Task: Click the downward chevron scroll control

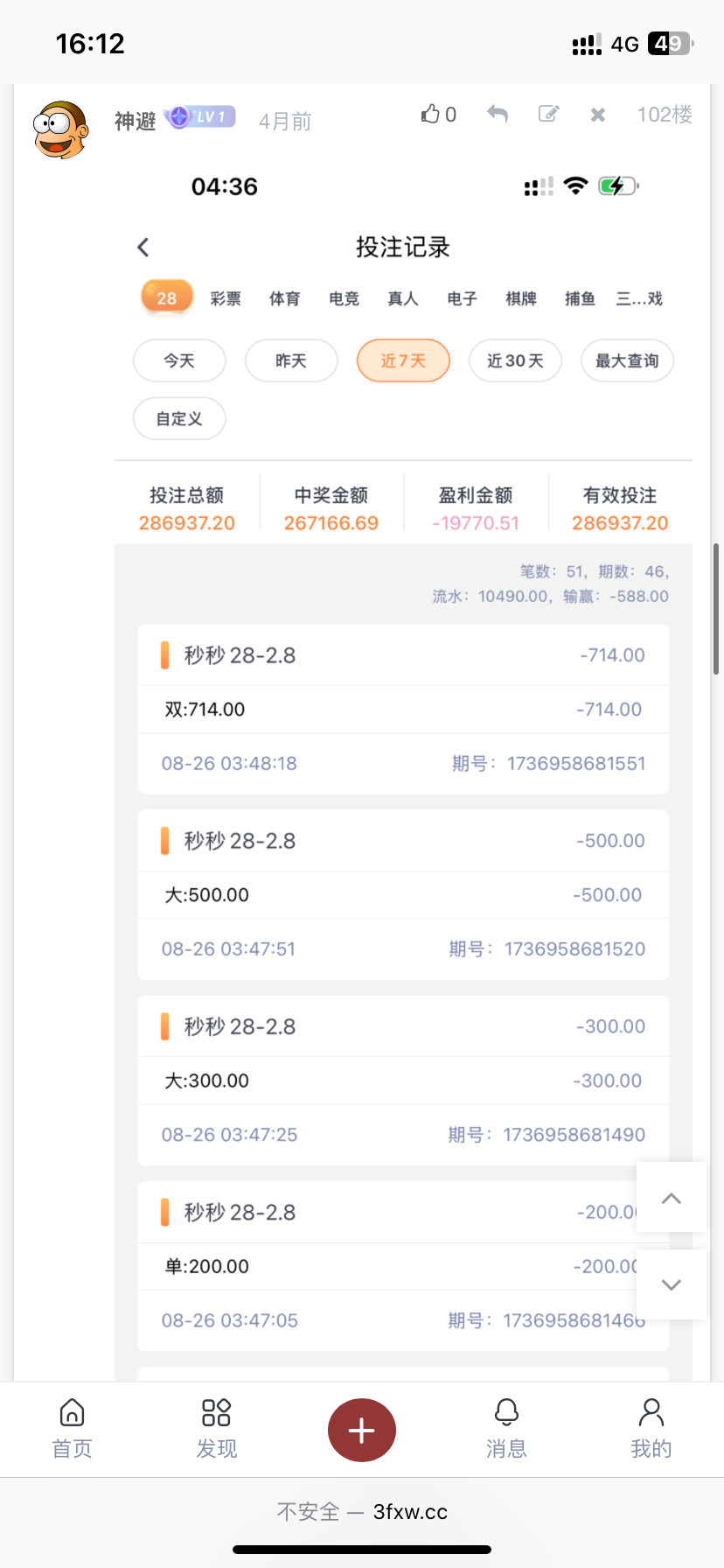Action: (671, 1284)
